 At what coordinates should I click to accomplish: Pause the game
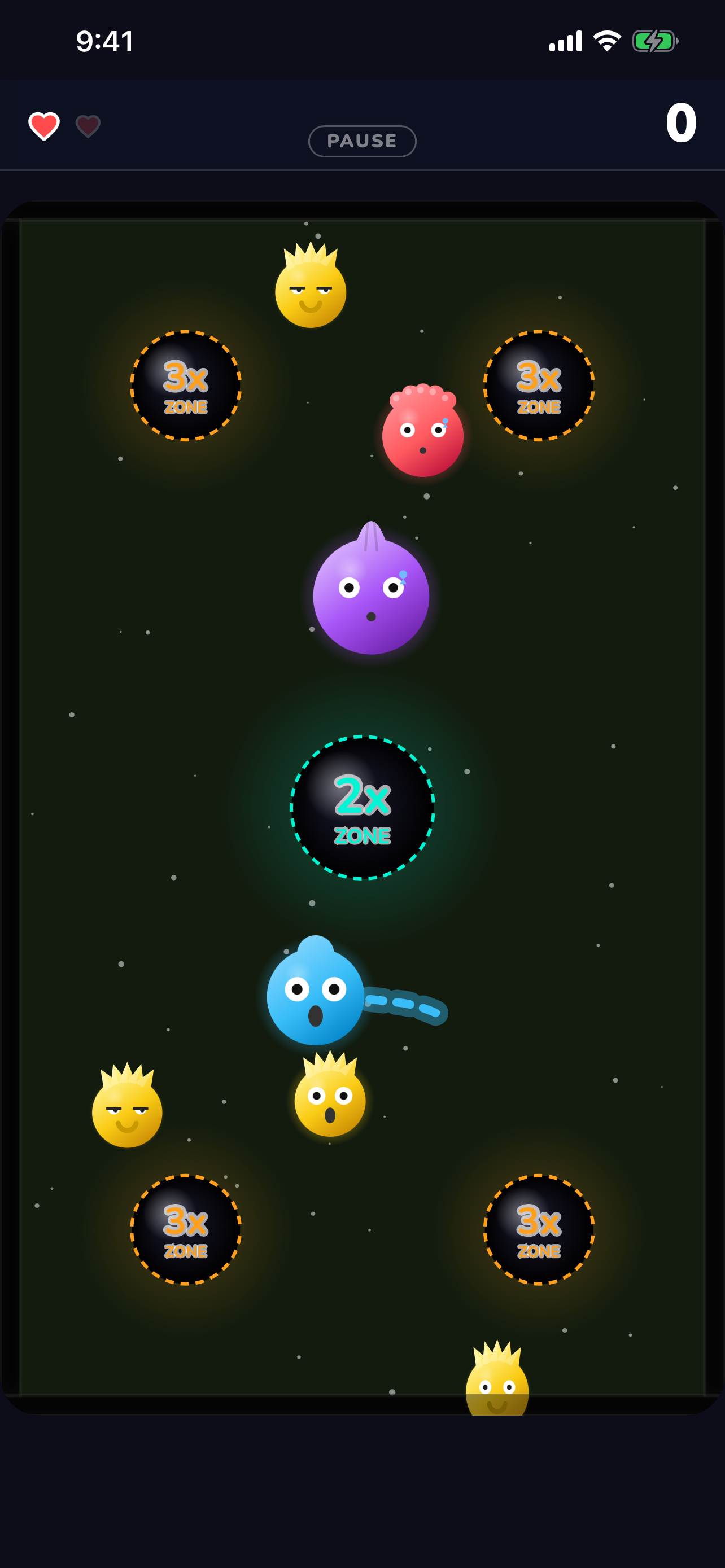(x=362, y=141)
